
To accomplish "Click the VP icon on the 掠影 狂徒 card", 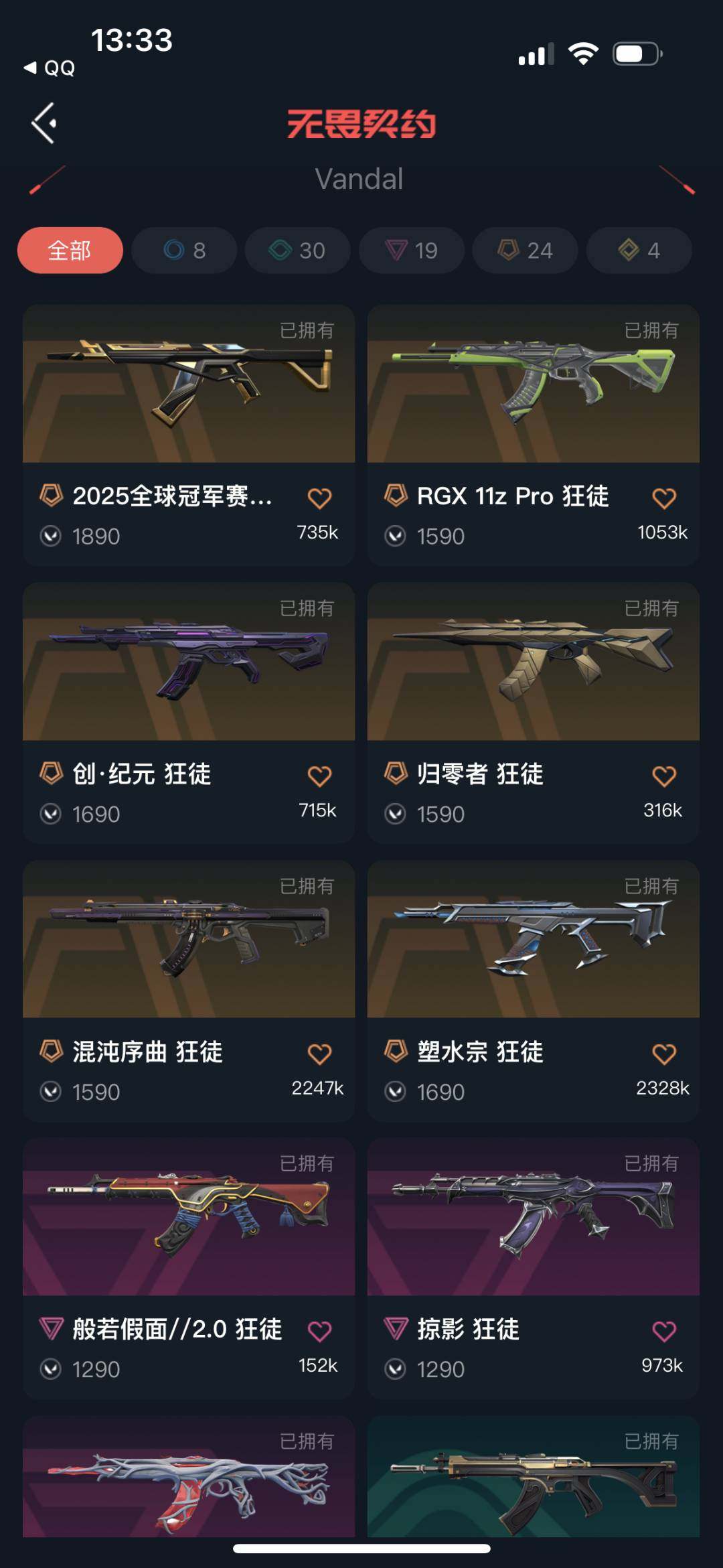I will (x=395, y=1368).
